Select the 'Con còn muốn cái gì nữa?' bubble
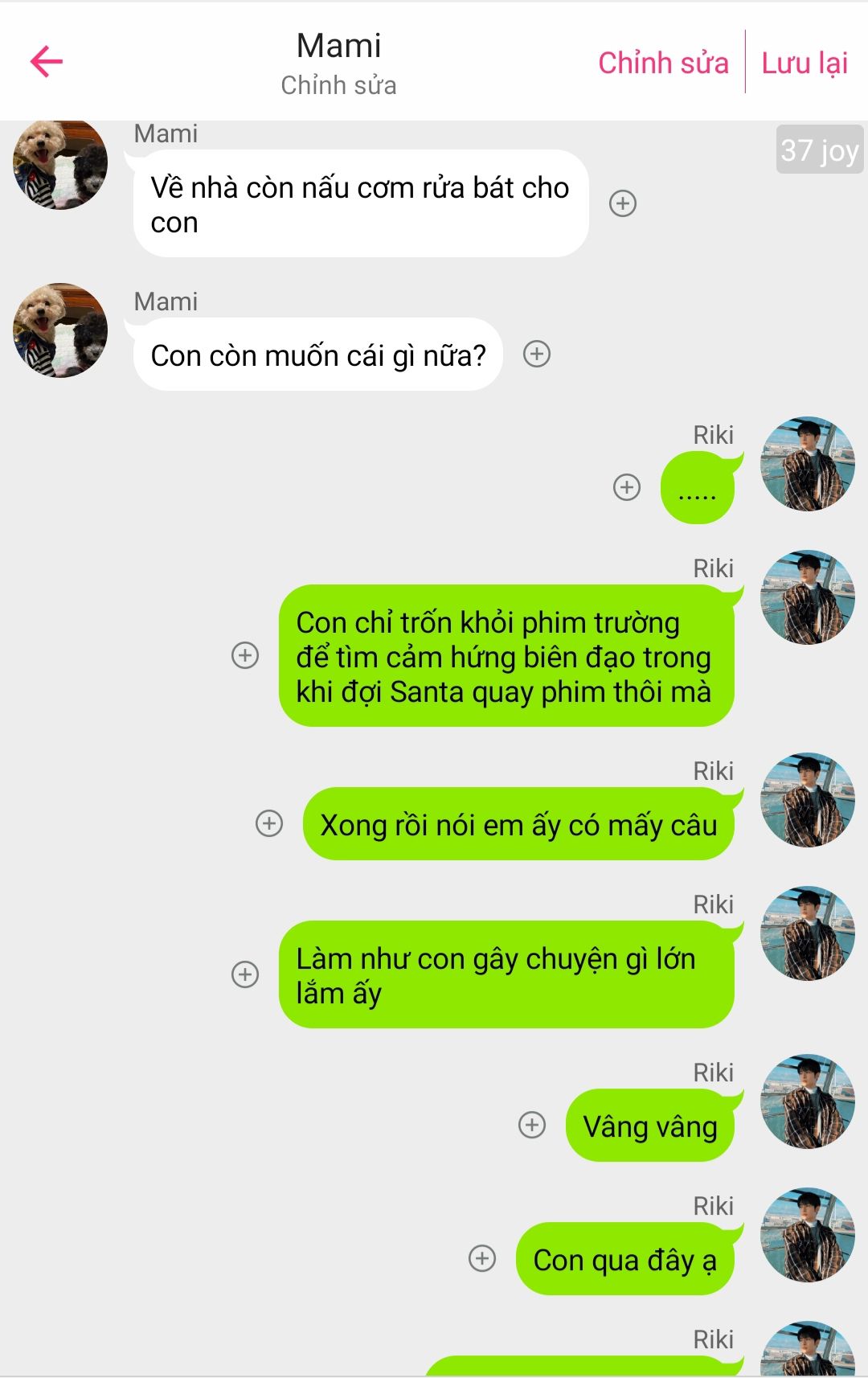 (x=318, y=355)
